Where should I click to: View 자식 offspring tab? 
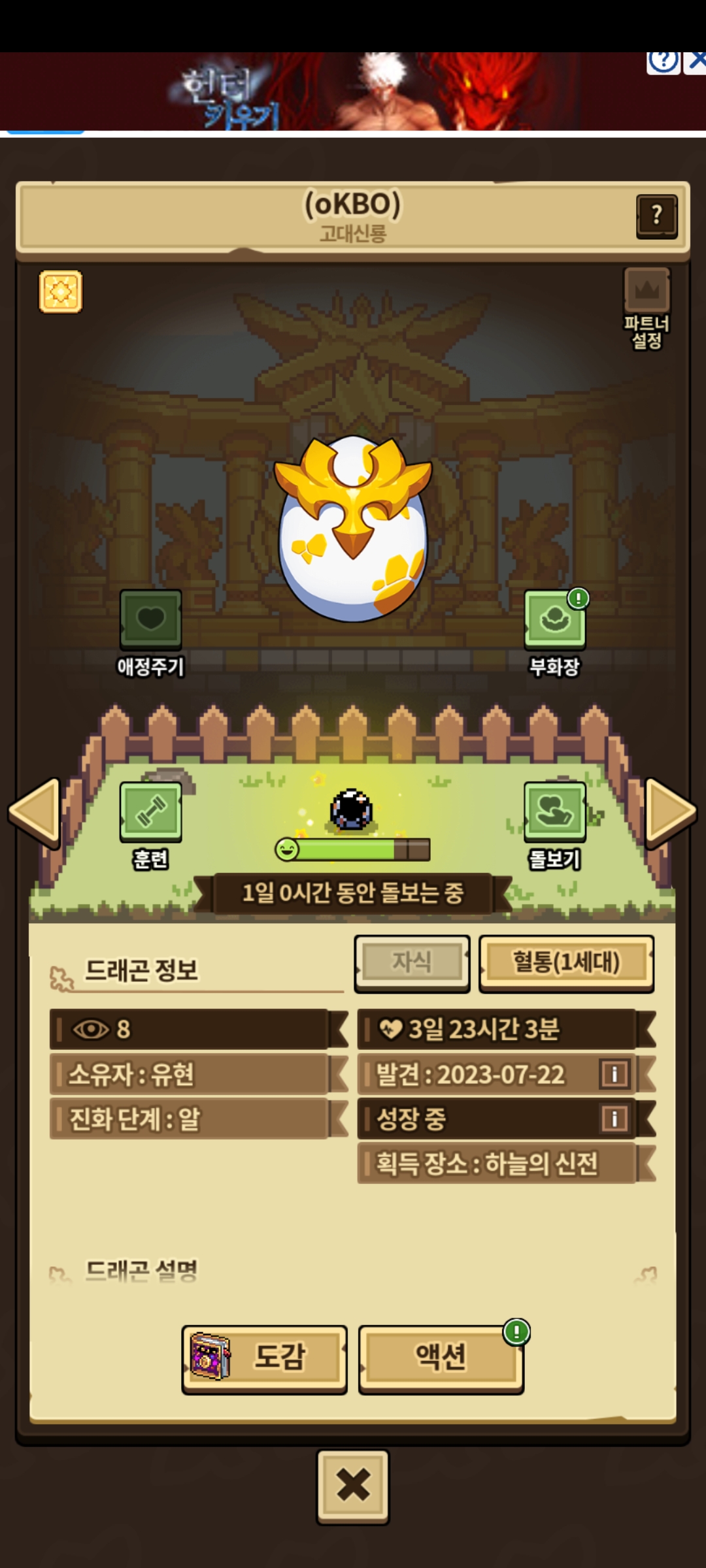point(412,963)
